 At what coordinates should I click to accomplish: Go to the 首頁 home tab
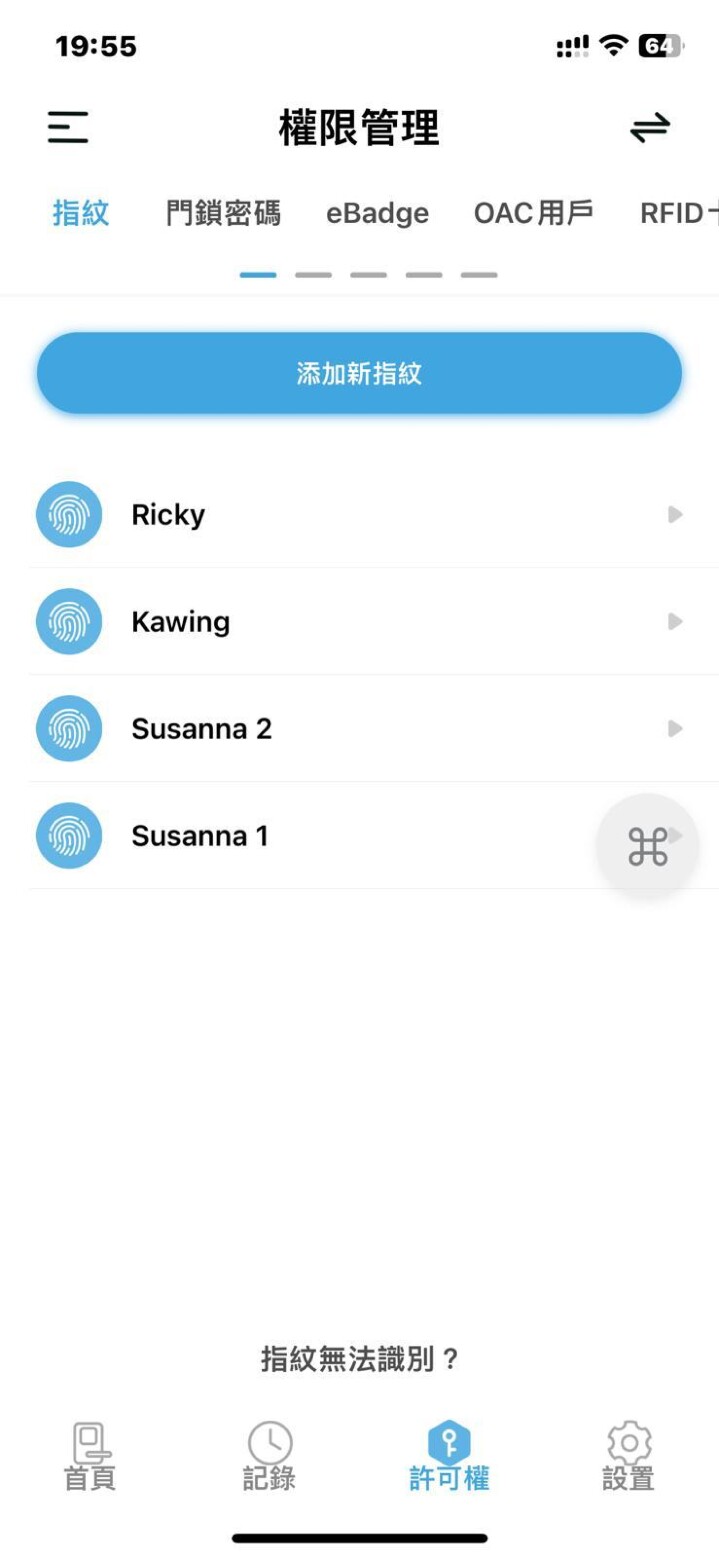(x=90, y=1456)
